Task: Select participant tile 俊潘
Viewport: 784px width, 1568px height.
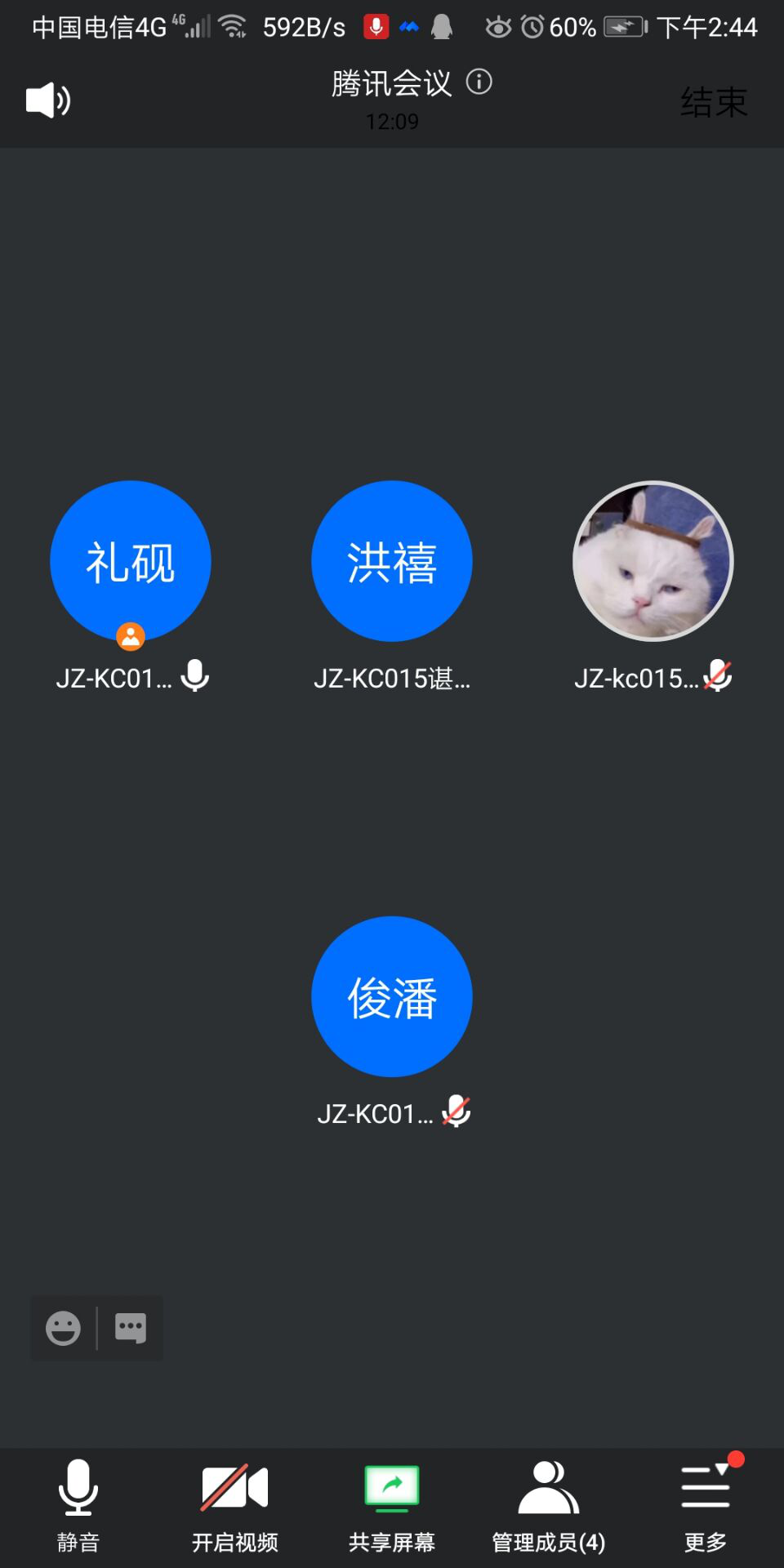Action: [x=392, y=996]
